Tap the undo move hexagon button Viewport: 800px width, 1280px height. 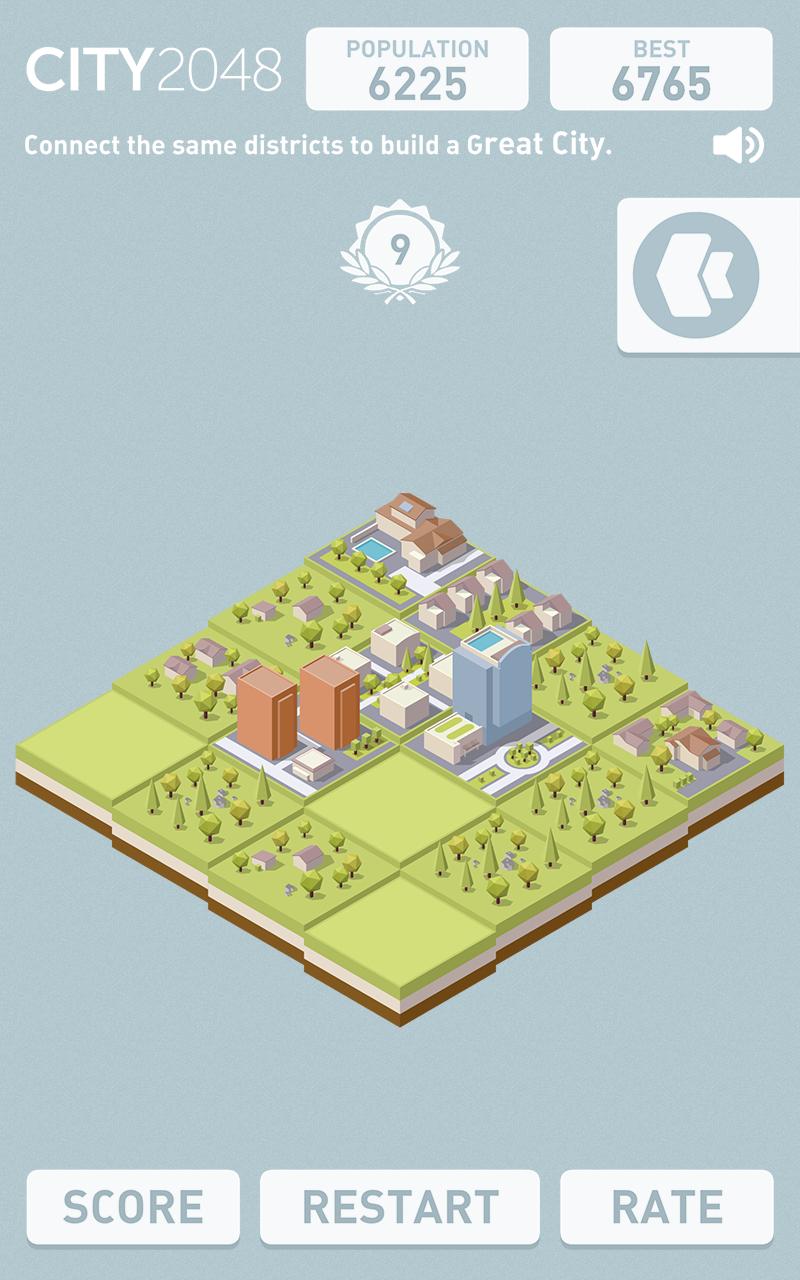point(696,274)
